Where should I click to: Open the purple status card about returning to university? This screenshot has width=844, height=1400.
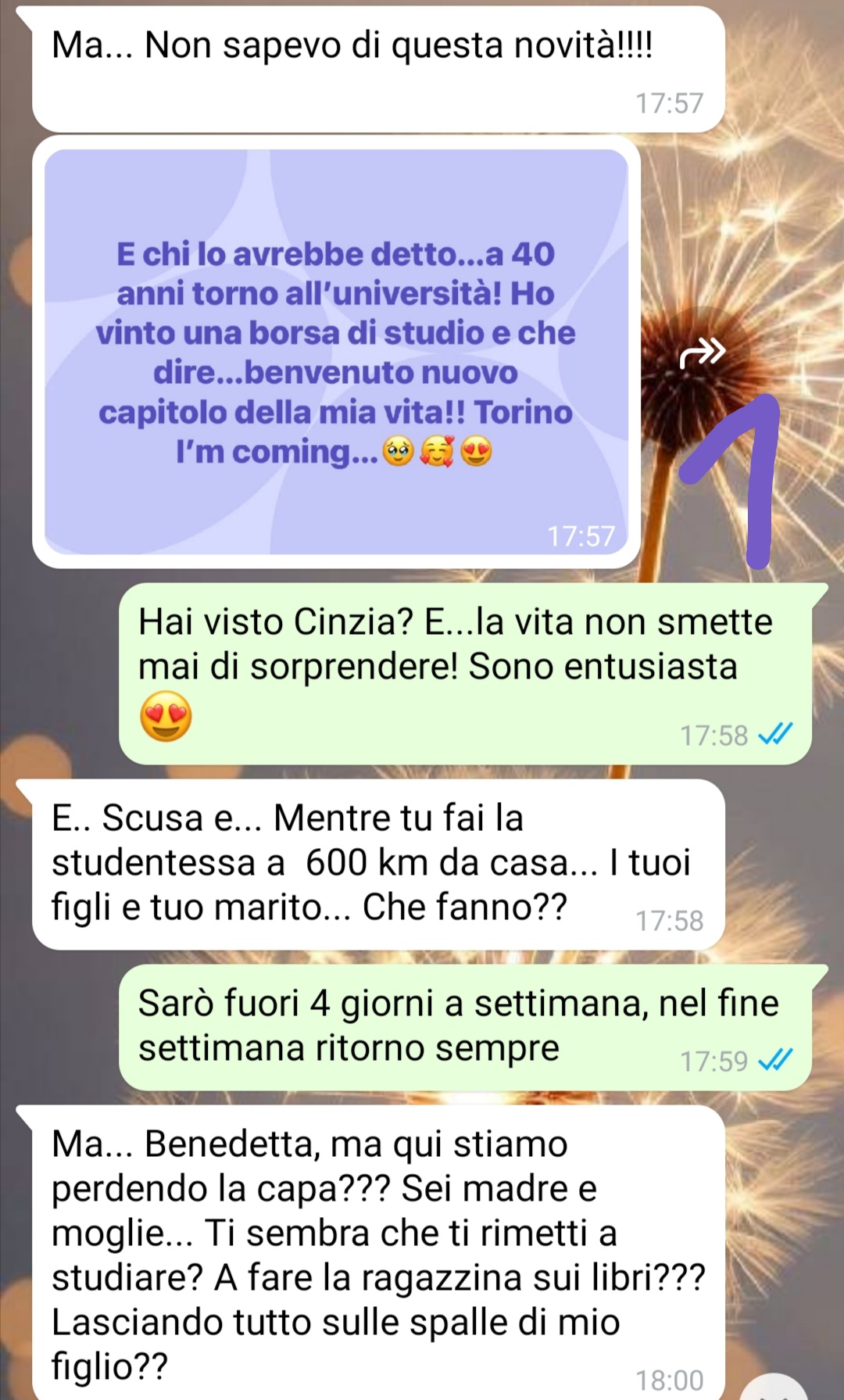tap(336, 352)
